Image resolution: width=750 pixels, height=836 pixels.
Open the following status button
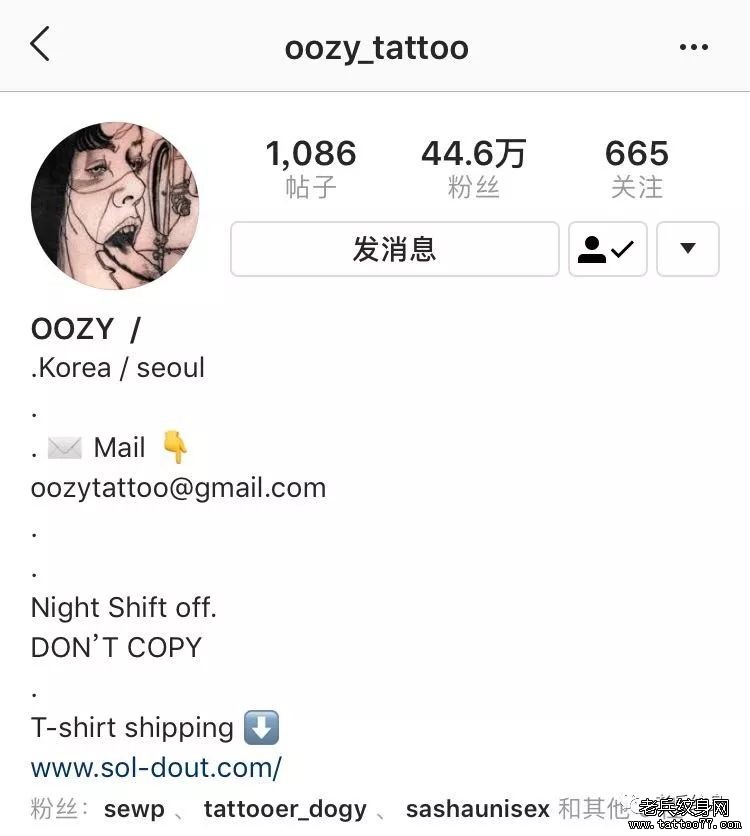tap(607, 249)
